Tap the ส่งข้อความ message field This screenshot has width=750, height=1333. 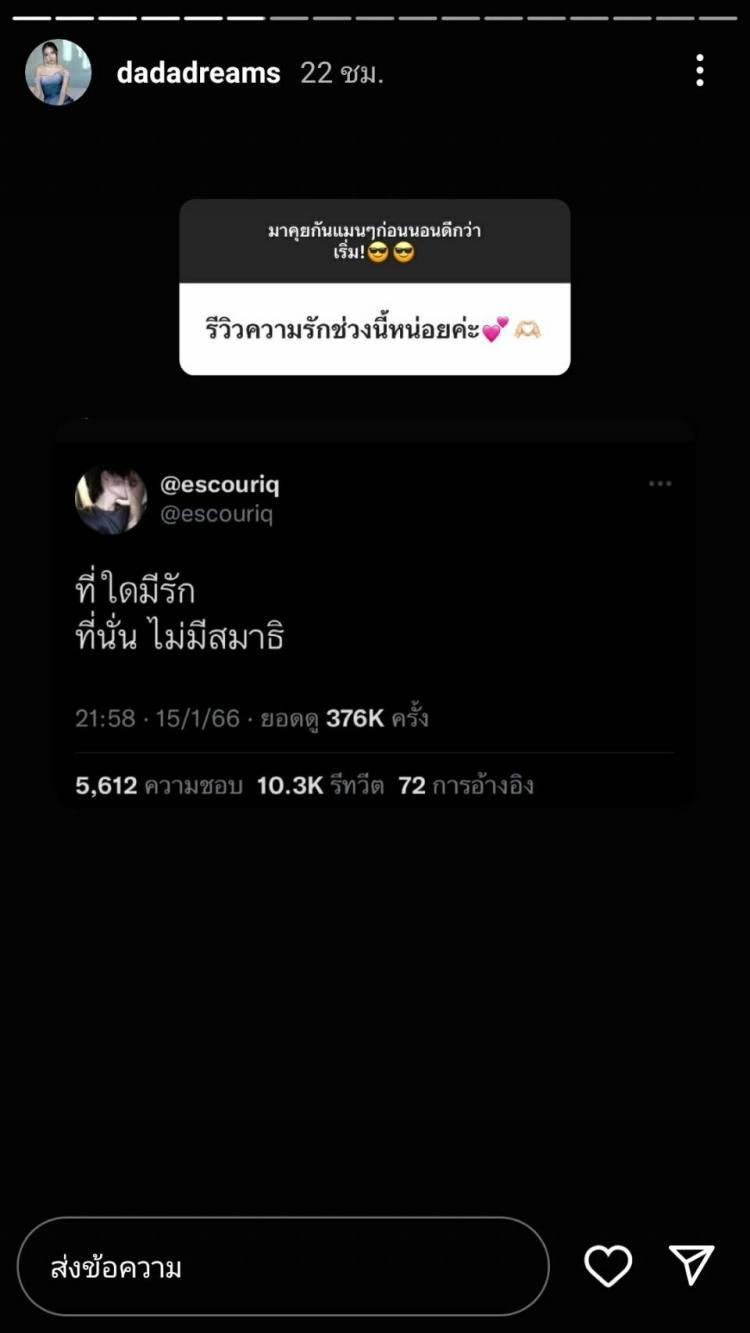tap(283, 1267)
